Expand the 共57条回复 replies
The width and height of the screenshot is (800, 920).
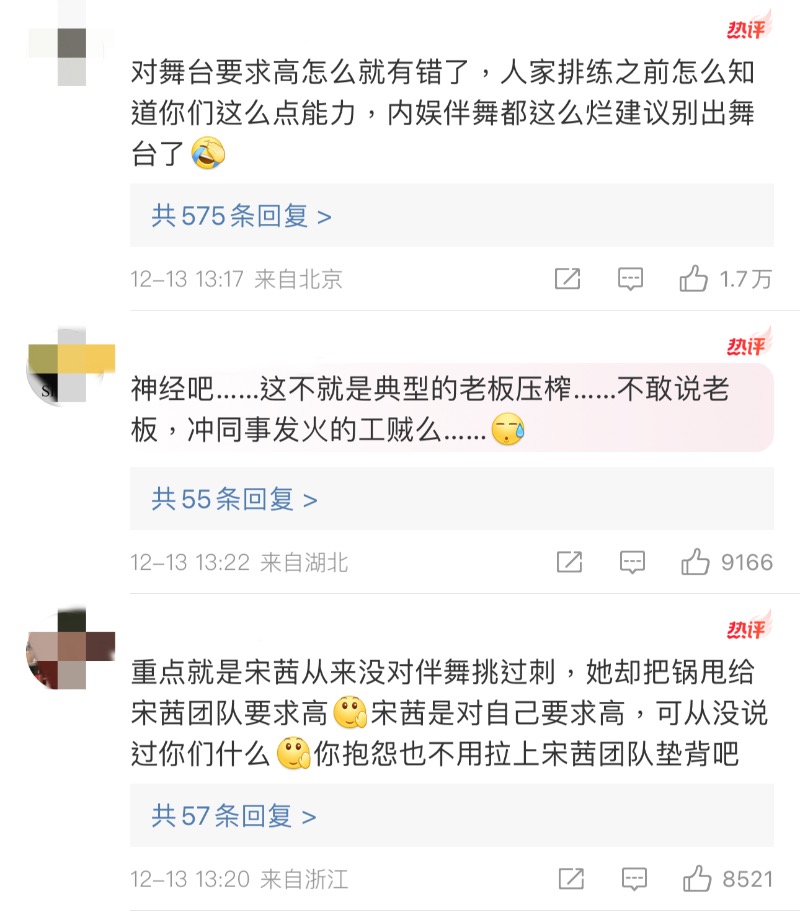[234, 816]
